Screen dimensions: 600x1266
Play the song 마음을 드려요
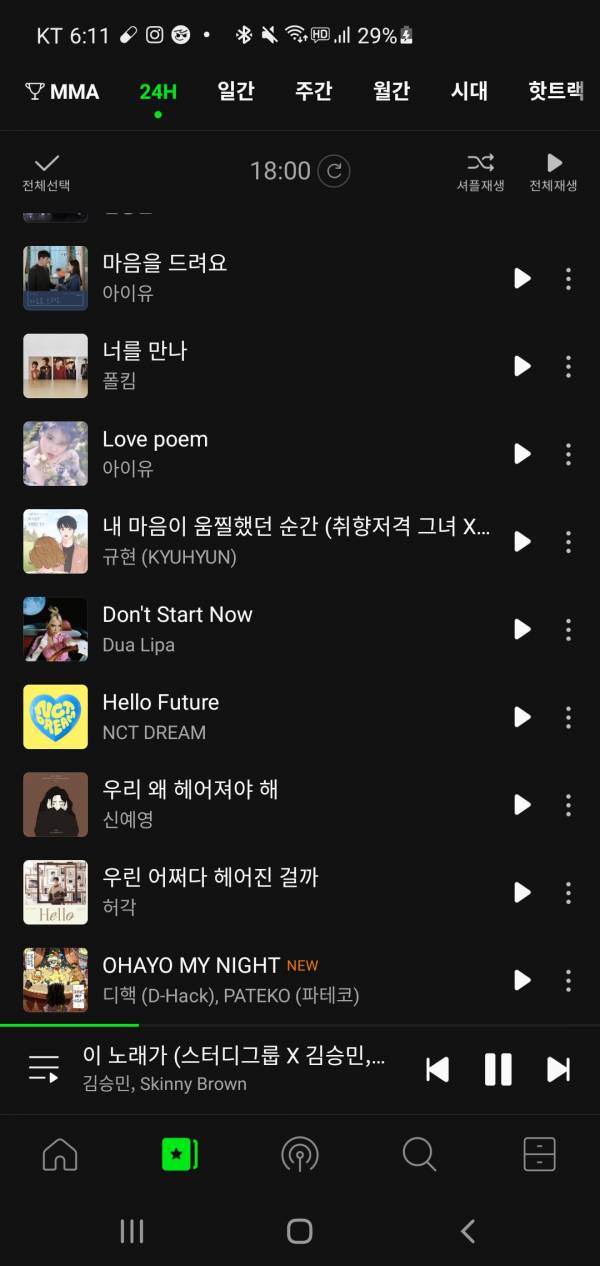click(x=522, y=279)
